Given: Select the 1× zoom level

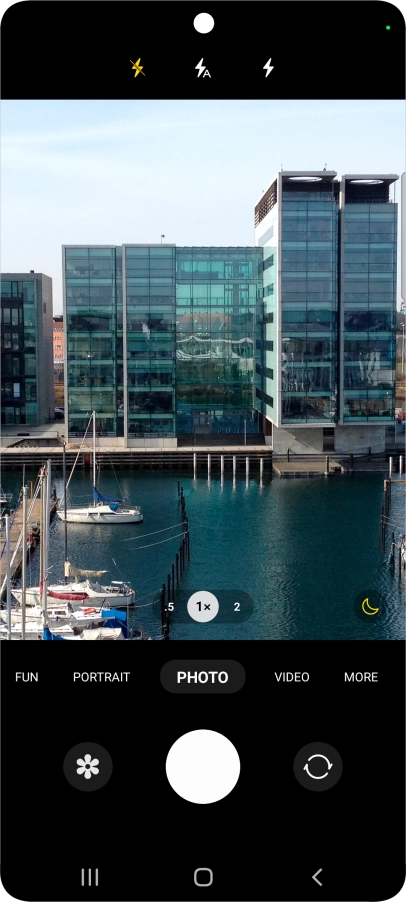Looking at the screenshot, I should 203,607.
